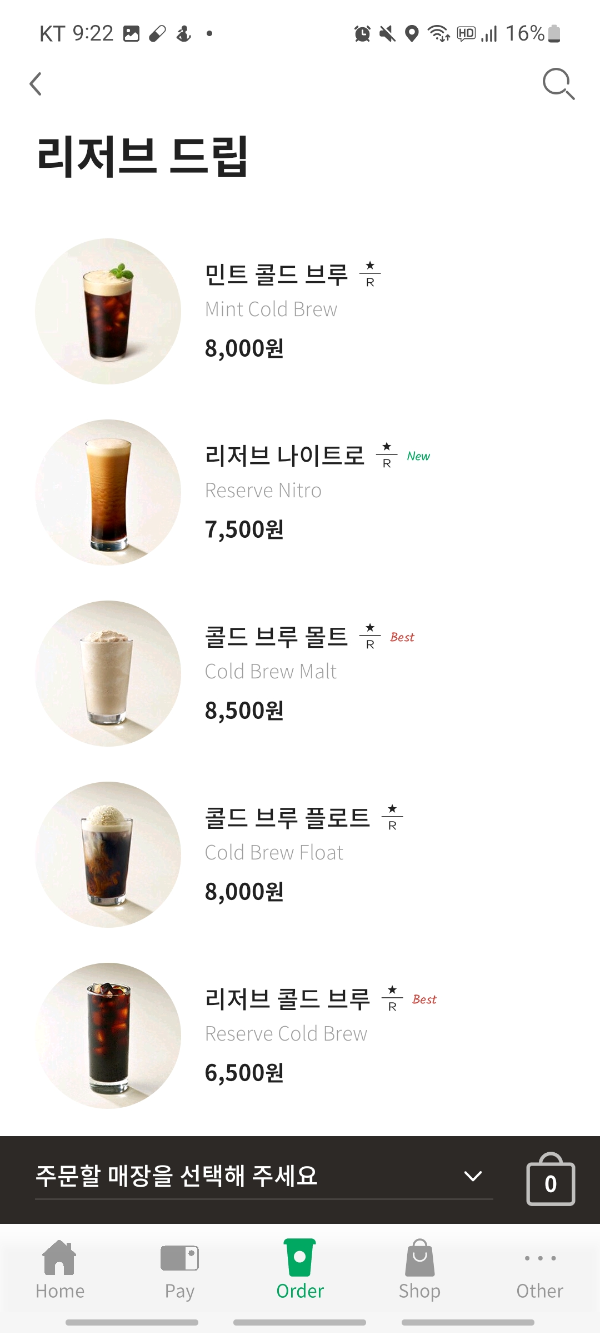The height and width of the screenshot is (1333, 600).
Task: Open the search magnifier icon
Action: (x=558, y=84)
